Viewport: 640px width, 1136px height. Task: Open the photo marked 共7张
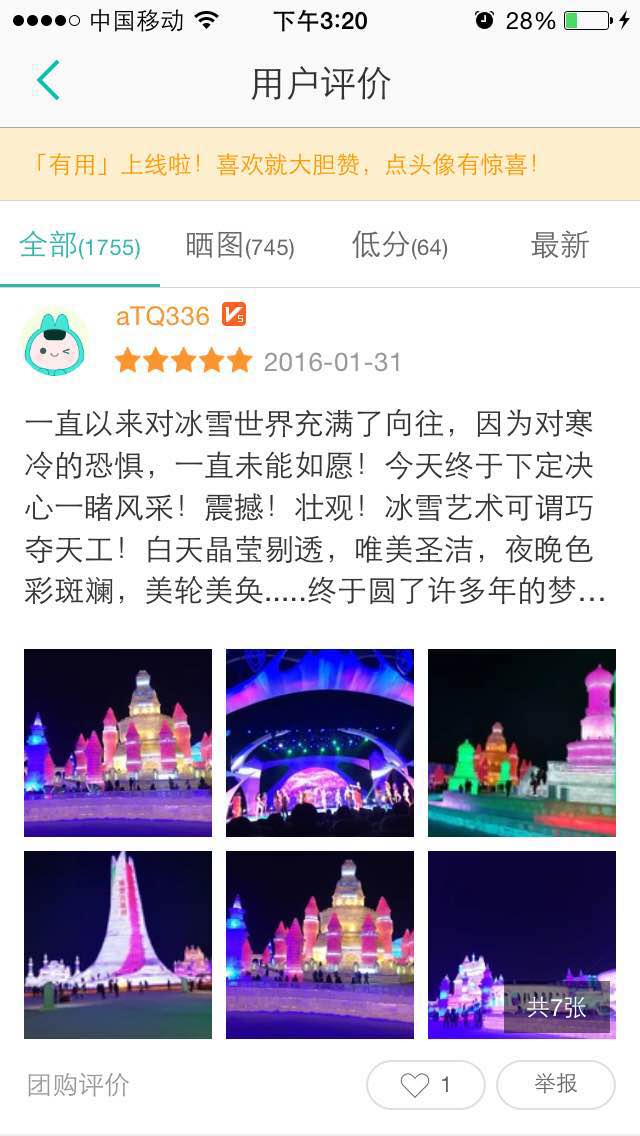pyautogui.click(x=522, y=944)
